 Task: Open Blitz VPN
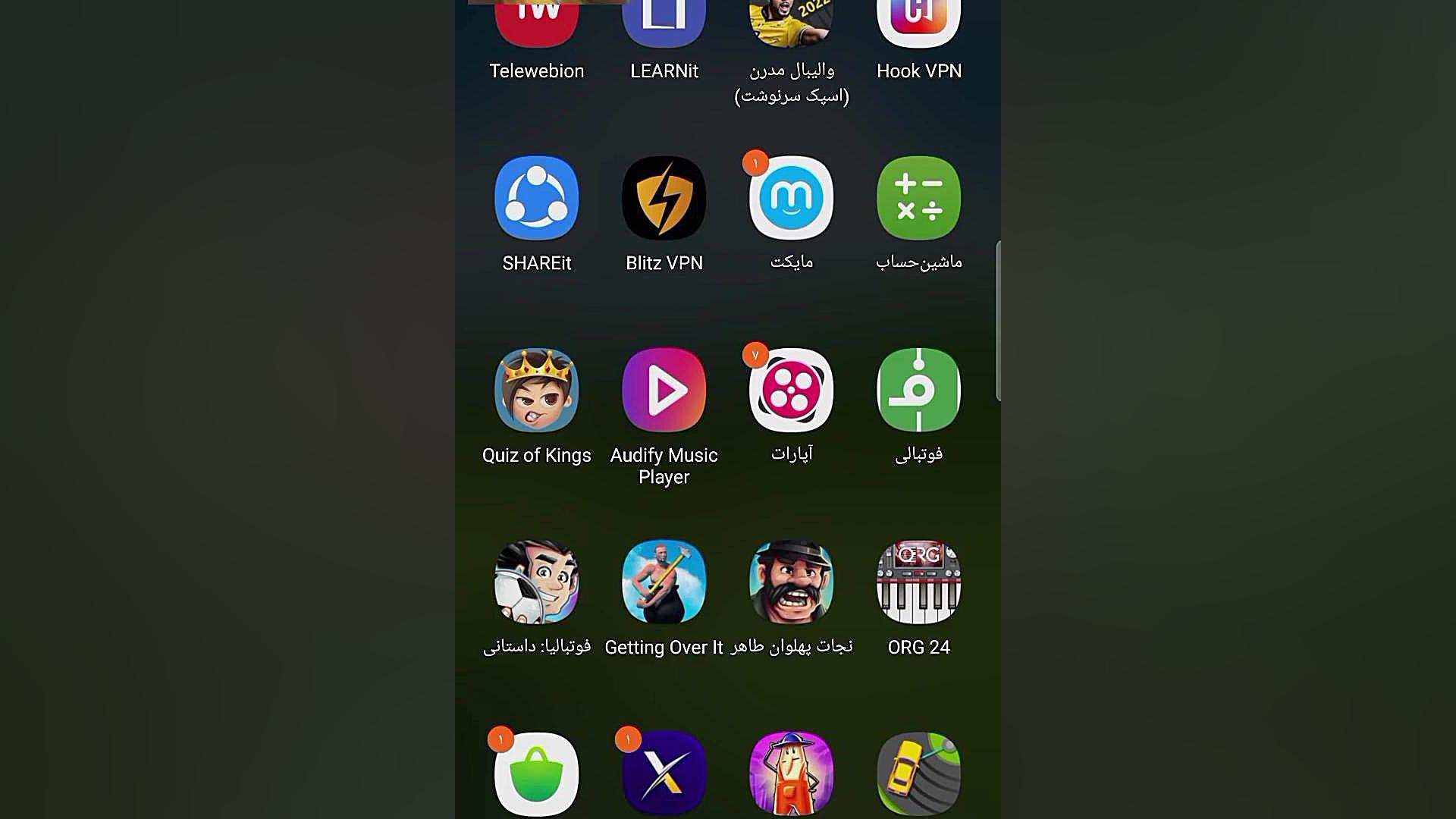[664, 199]
